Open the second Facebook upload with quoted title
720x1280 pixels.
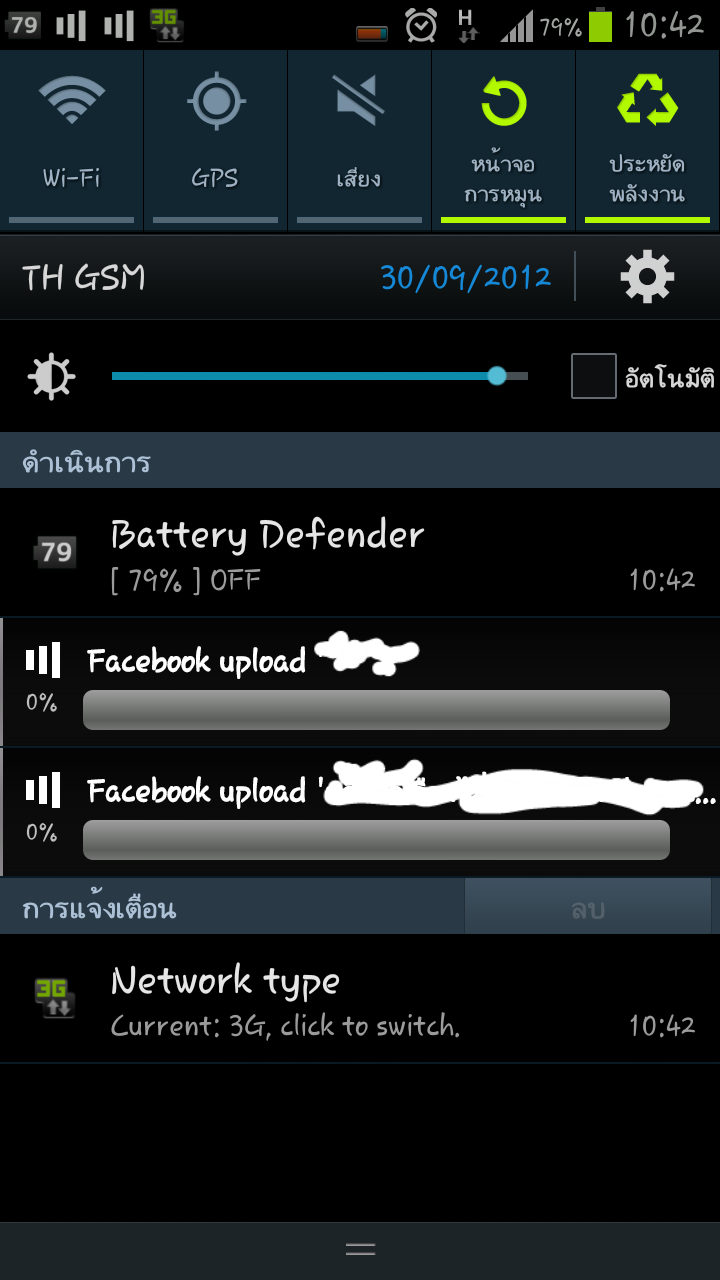(x=360, y=812)
